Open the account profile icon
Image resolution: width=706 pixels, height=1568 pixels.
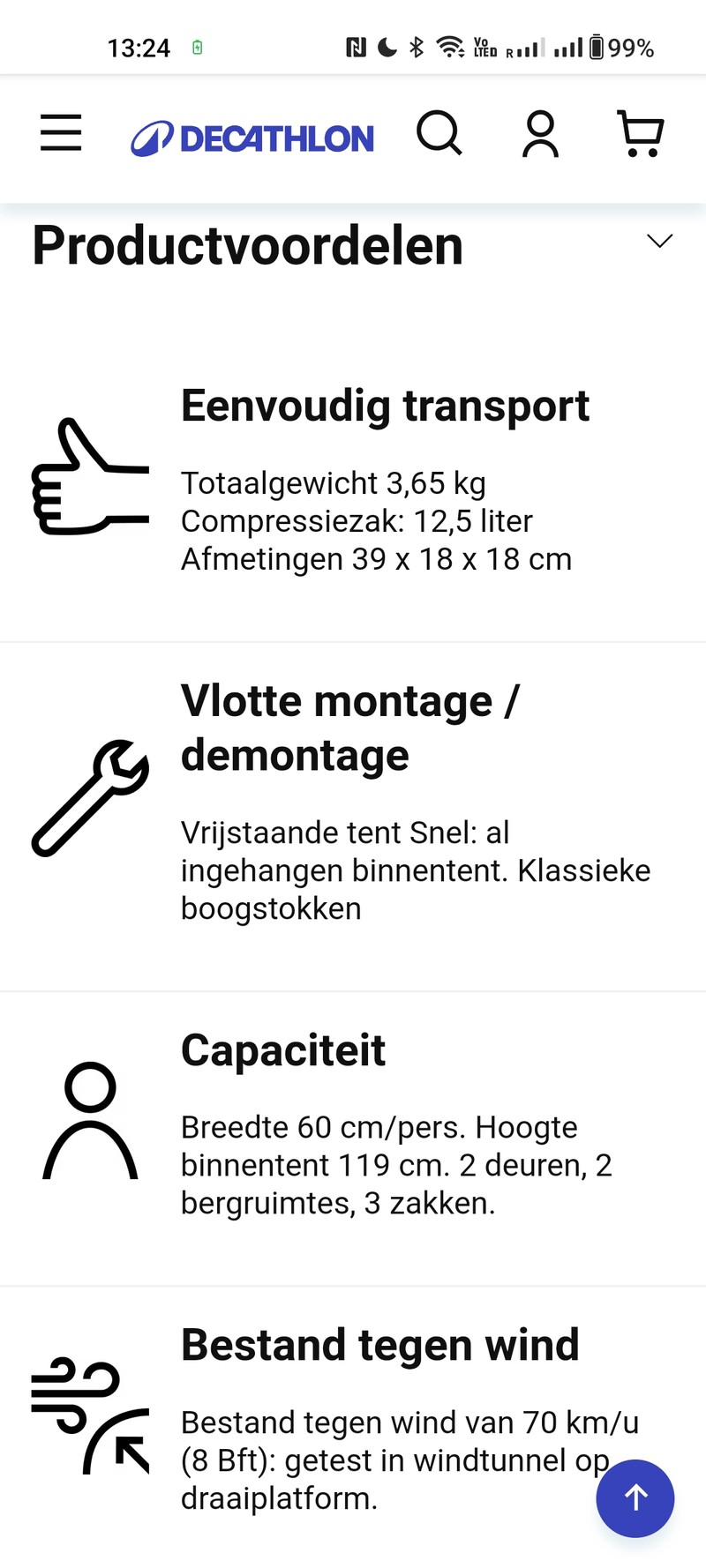540,134
